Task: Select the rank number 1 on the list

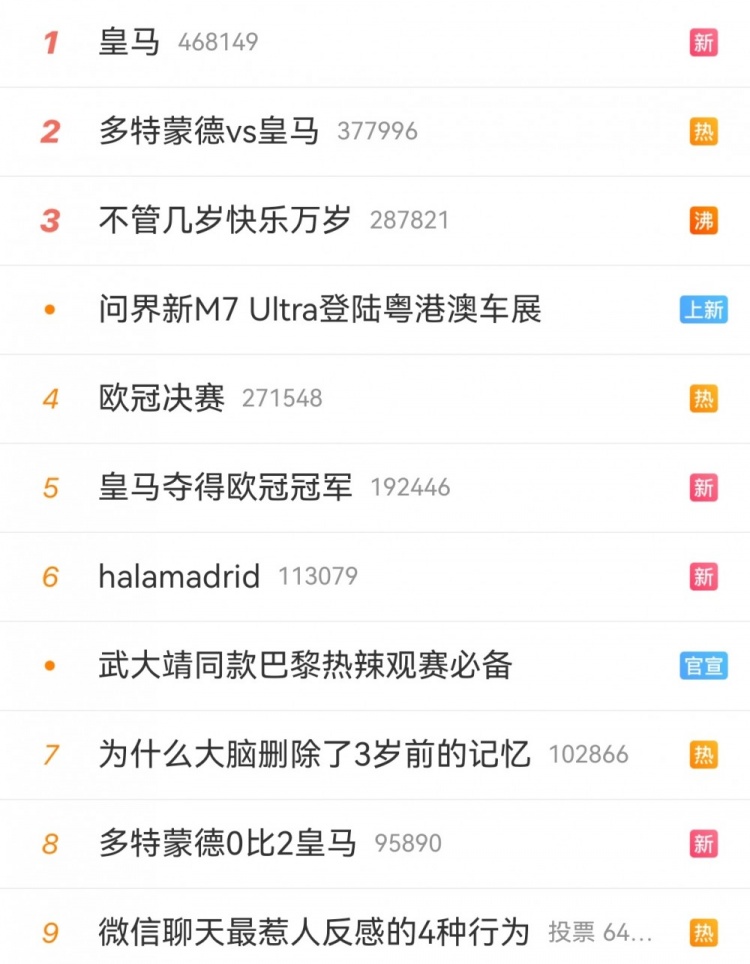Action: [49, 42]
